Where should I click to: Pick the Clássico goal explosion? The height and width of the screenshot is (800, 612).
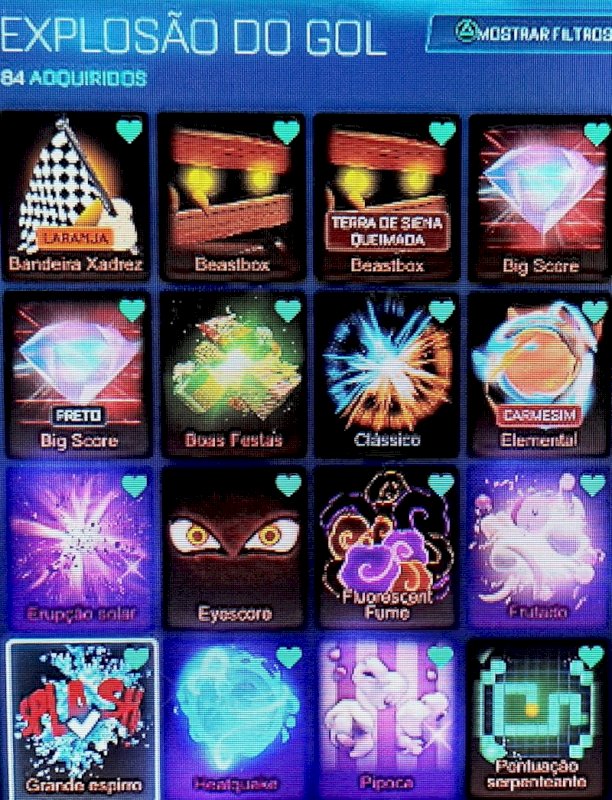pos(386,372)
